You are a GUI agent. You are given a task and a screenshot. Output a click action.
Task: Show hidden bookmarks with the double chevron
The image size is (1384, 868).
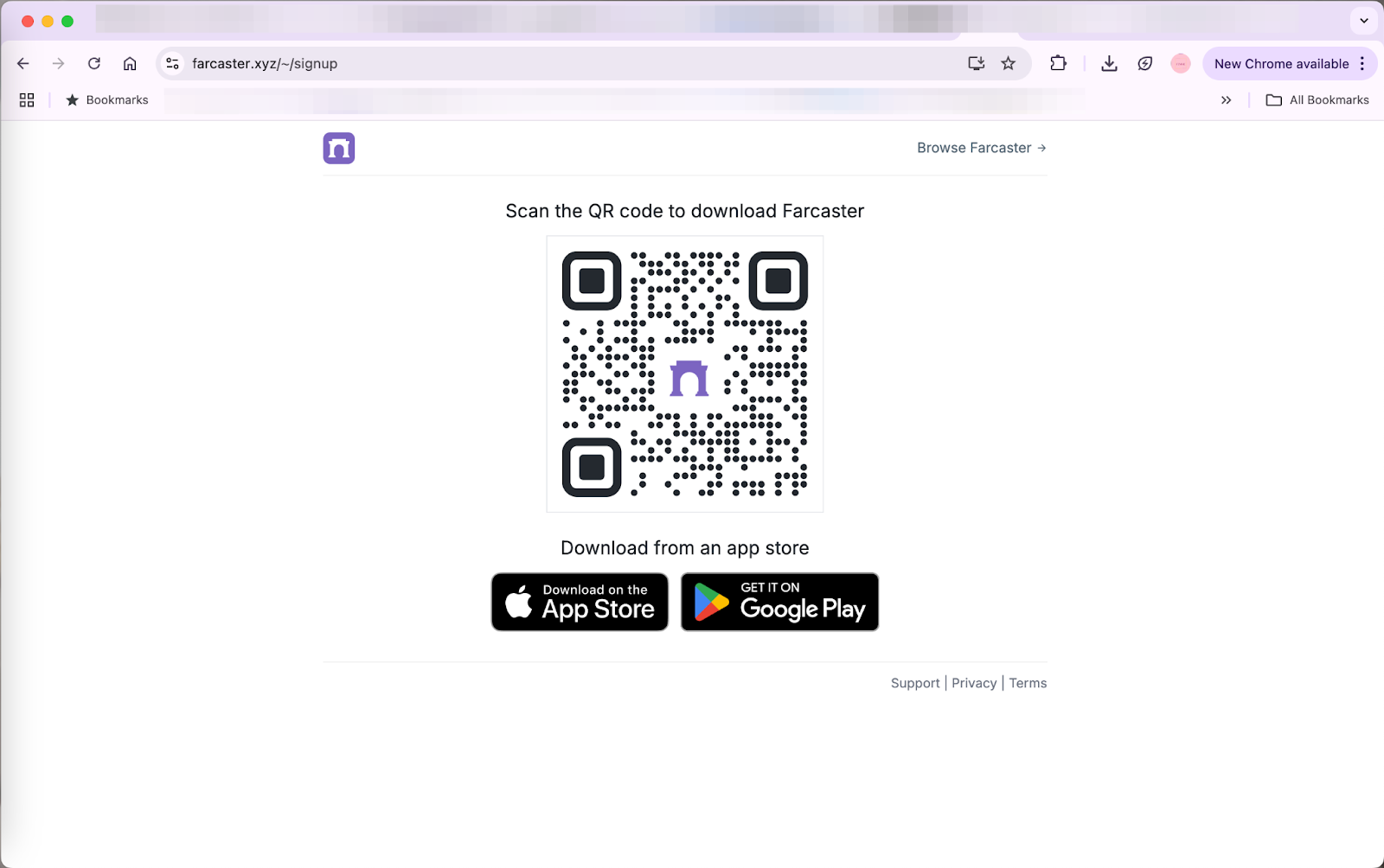point(1226,100)
